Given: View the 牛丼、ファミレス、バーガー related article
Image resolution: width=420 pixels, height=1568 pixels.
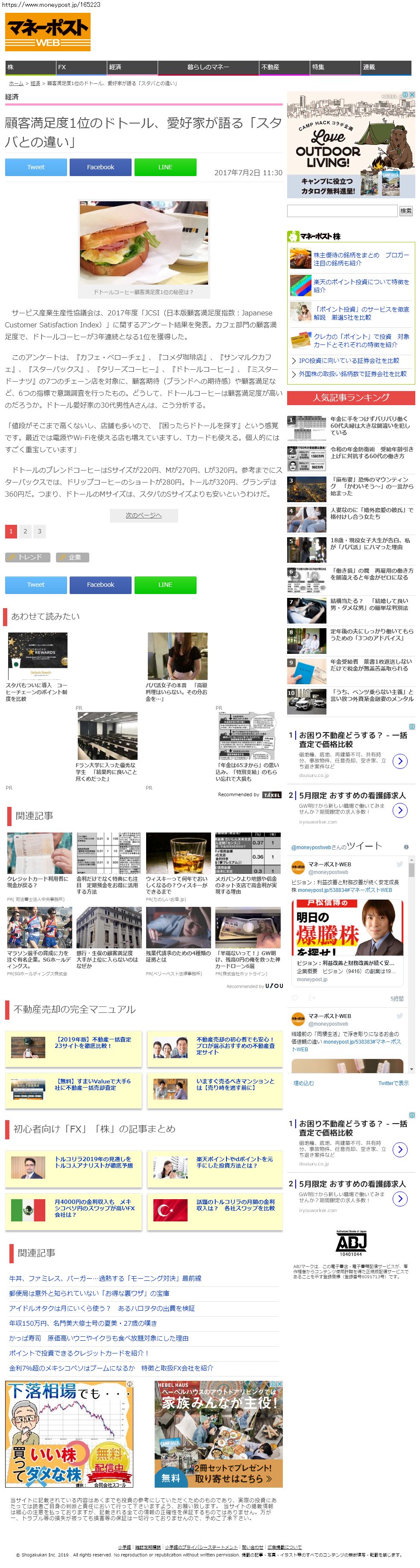Looking at the screenshot, I should (x=105, y=1278).
